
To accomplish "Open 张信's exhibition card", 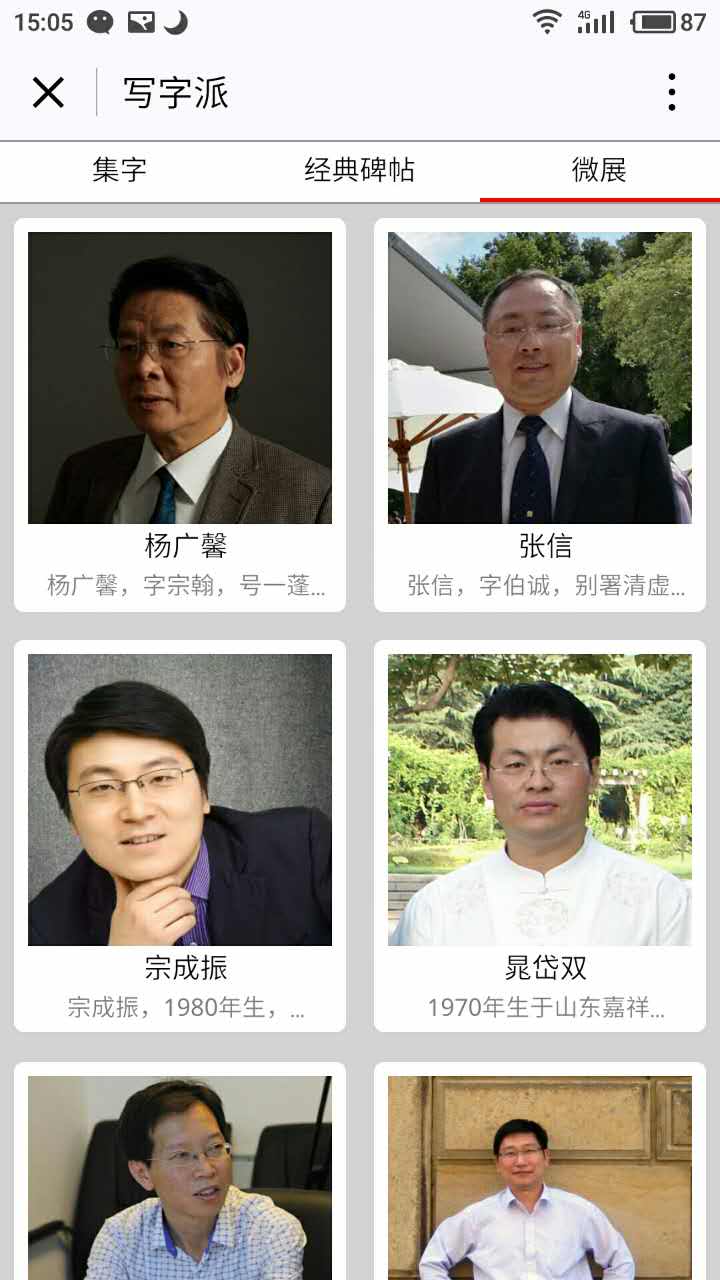I will tap(540, 415).
